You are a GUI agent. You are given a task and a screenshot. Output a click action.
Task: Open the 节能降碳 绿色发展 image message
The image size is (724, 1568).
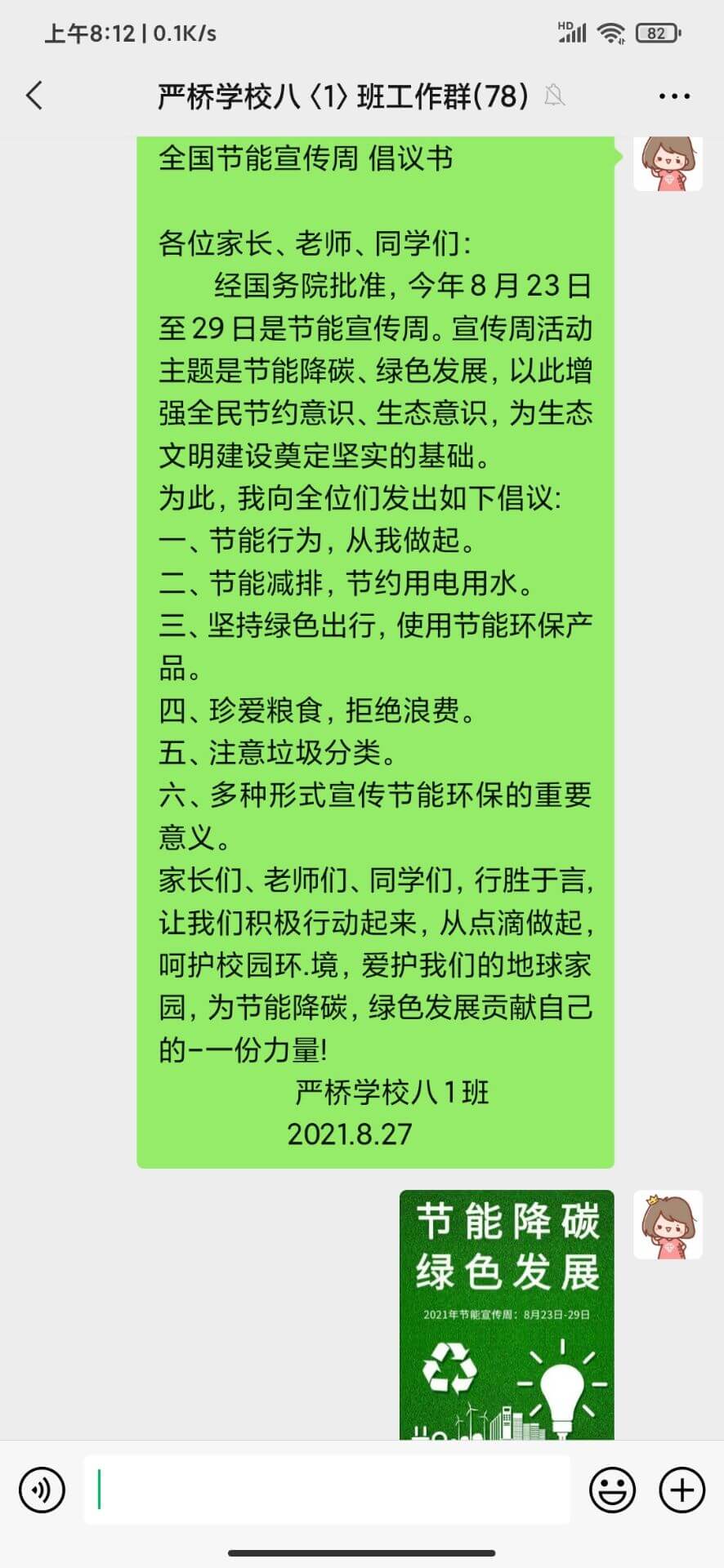tap(507, 1315)
